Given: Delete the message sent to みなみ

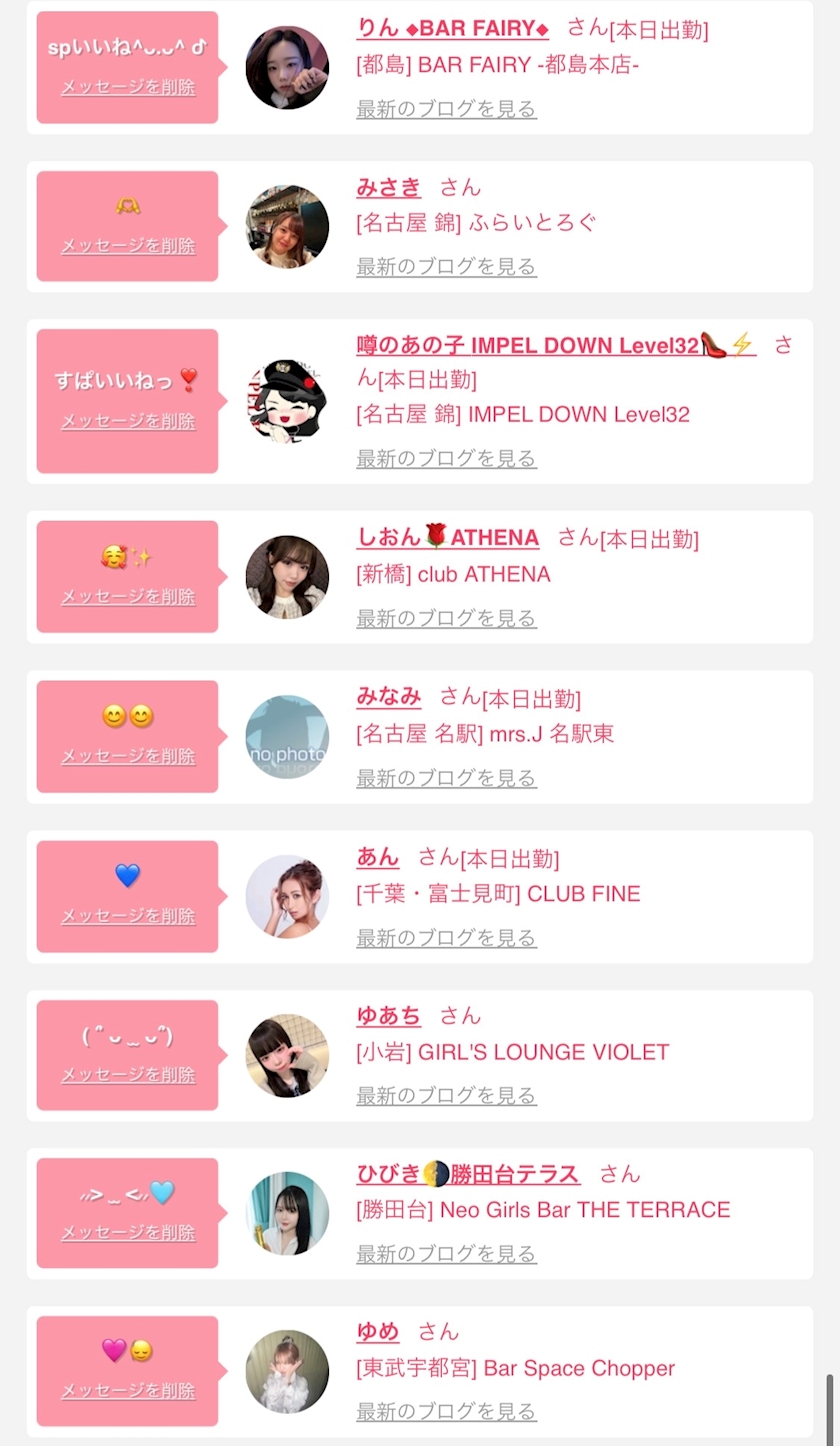Looking at the screenshot, I should tap(128, 756).
